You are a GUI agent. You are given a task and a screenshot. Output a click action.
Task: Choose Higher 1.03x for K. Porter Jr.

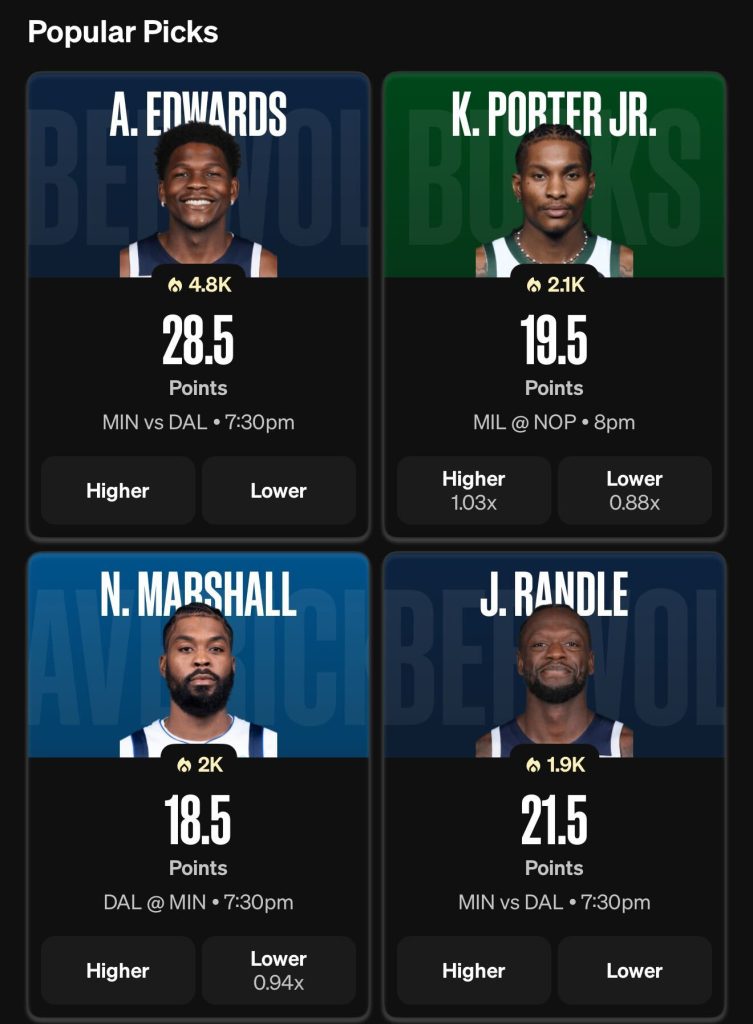474,490
